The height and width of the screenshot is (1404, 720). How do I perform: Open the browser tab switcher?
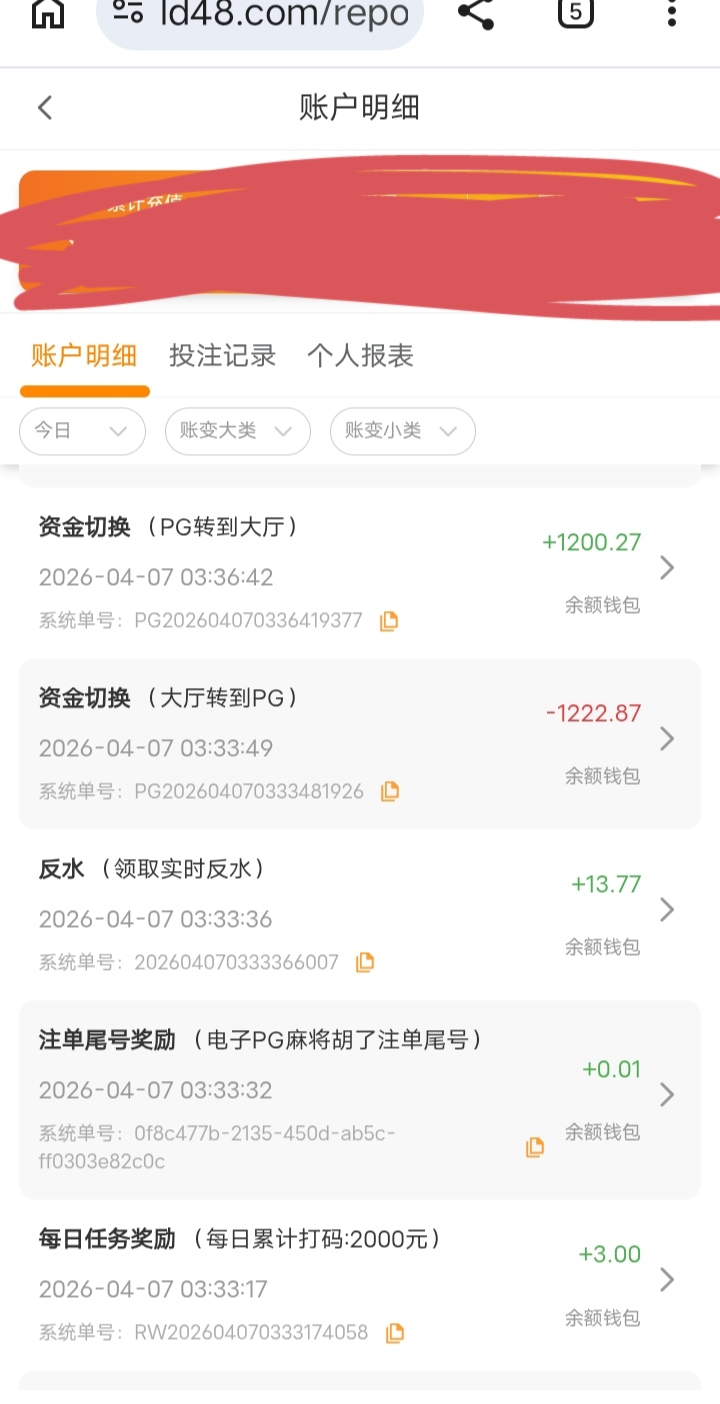(576, 13)
